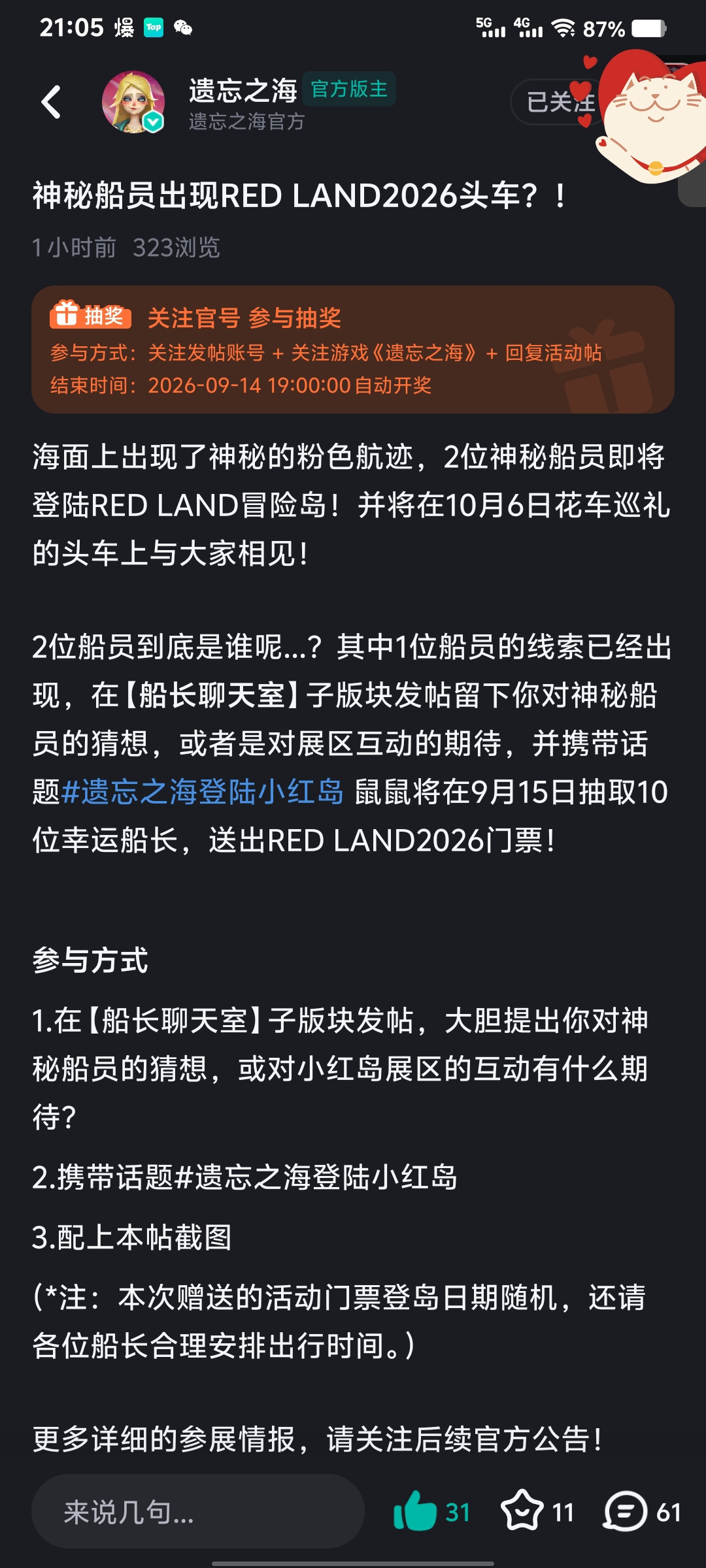Go back using the top-left arrow

click(51, 102)
